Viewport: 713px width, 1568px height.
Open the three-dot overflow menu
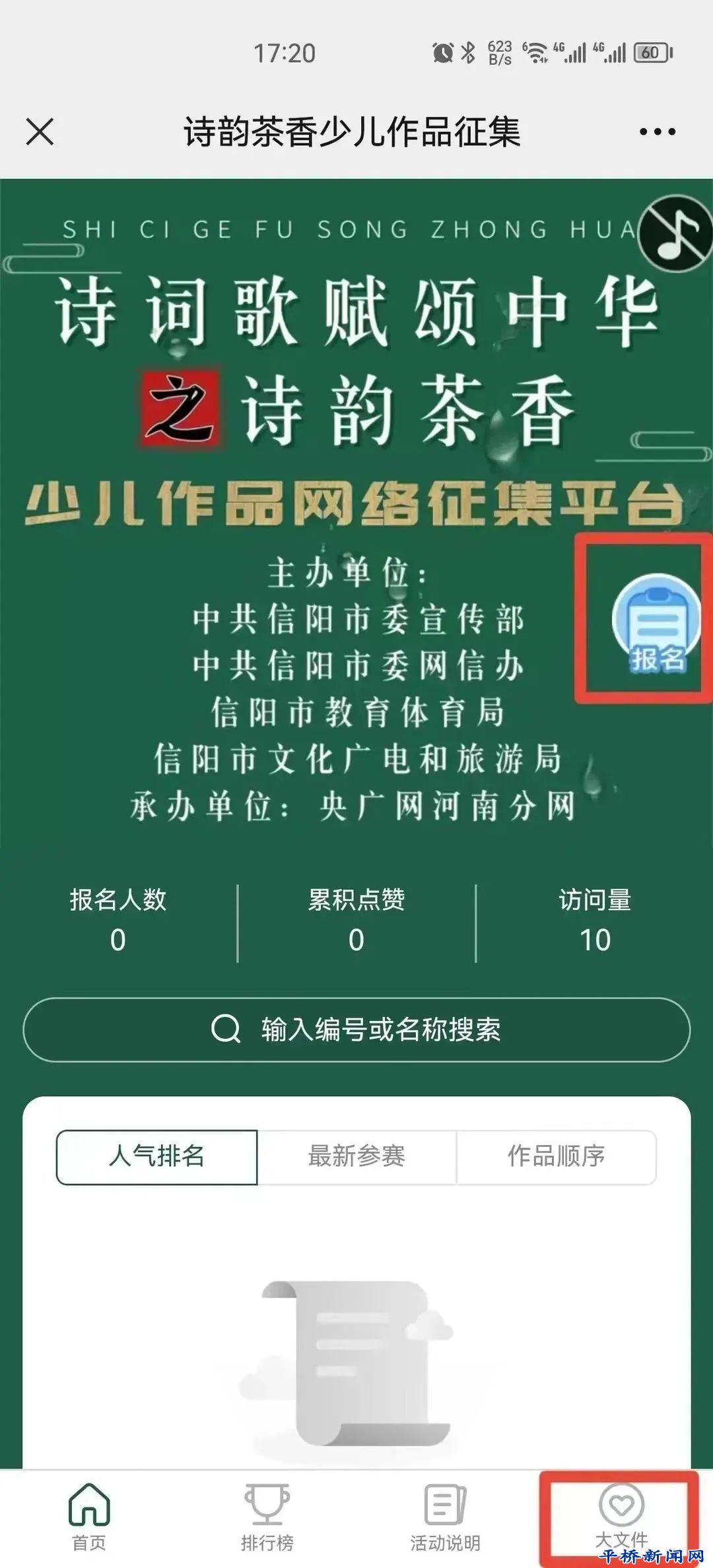(x=657, y=131)
